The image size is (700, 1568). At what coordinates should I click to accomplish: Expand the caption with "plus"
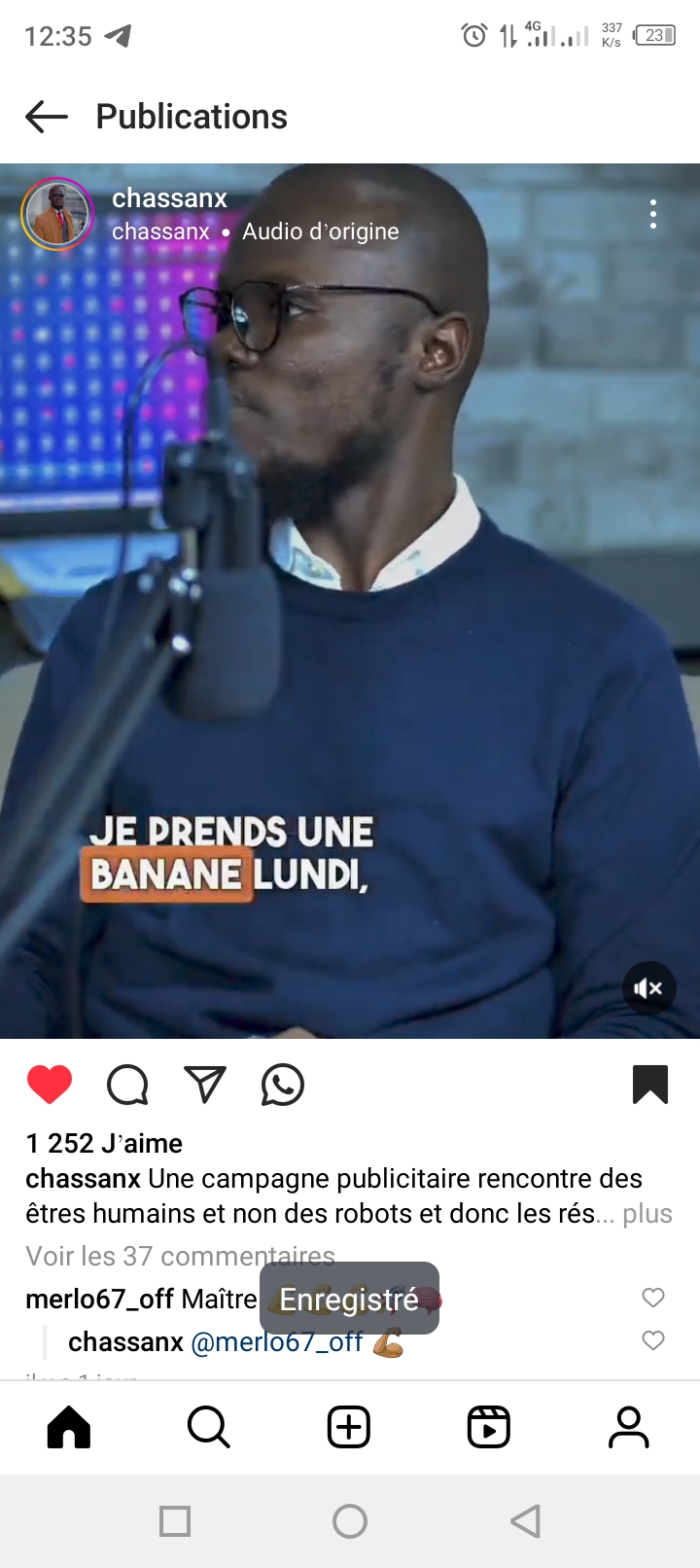pos(647,1214)
